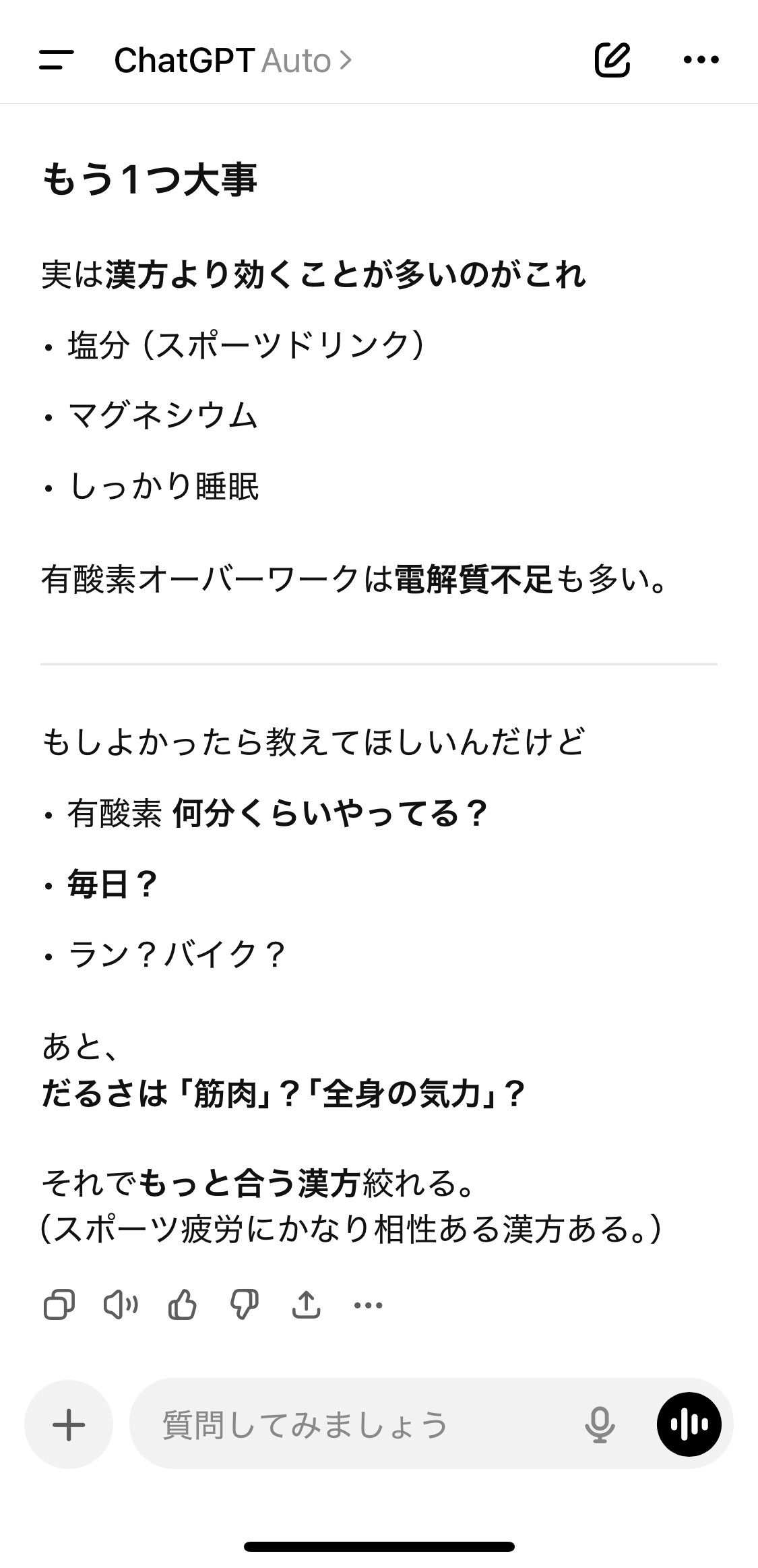The image size is (758, 1568).
Task: Open the sidebar menu
Action: [57, 60]
